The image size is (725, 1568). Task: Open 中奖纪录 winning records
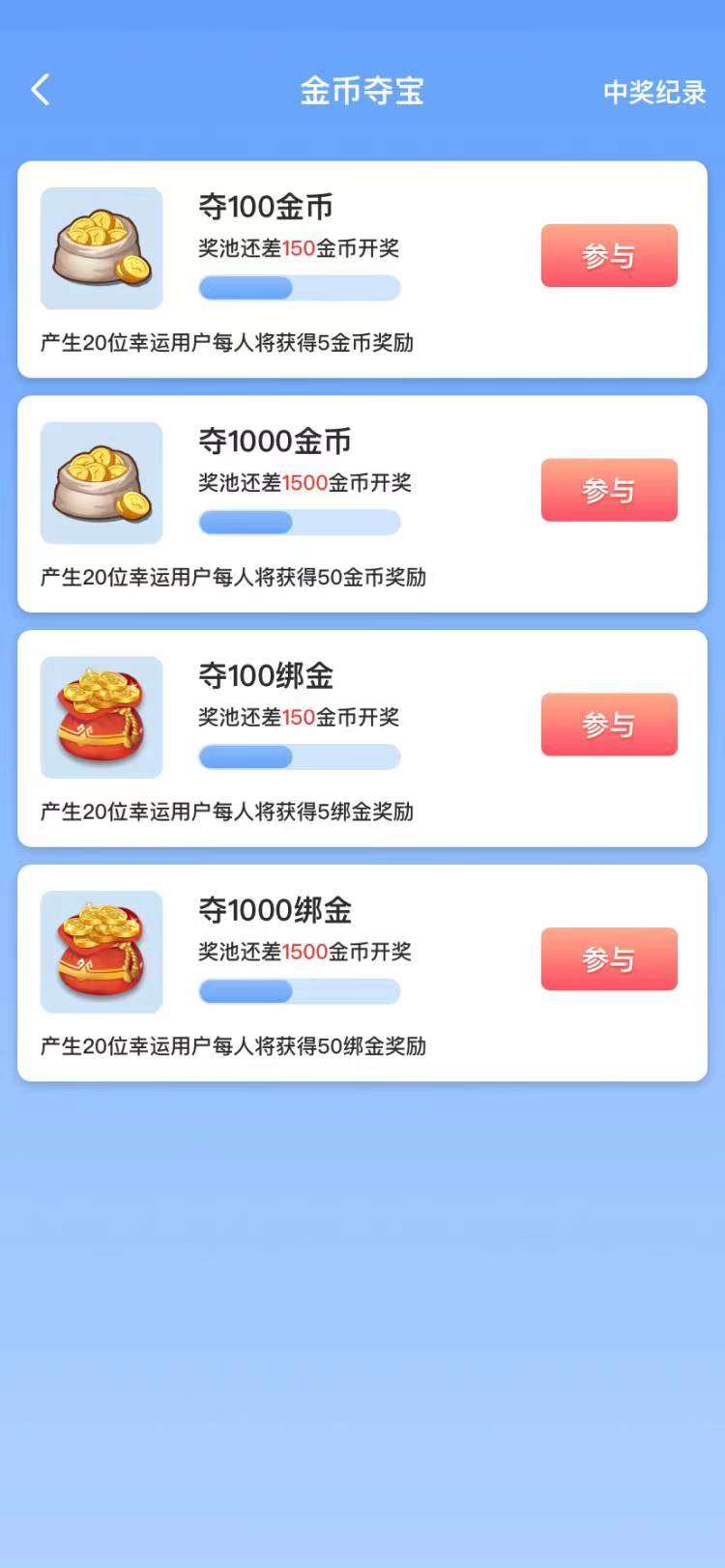click(x=654, y=92)
